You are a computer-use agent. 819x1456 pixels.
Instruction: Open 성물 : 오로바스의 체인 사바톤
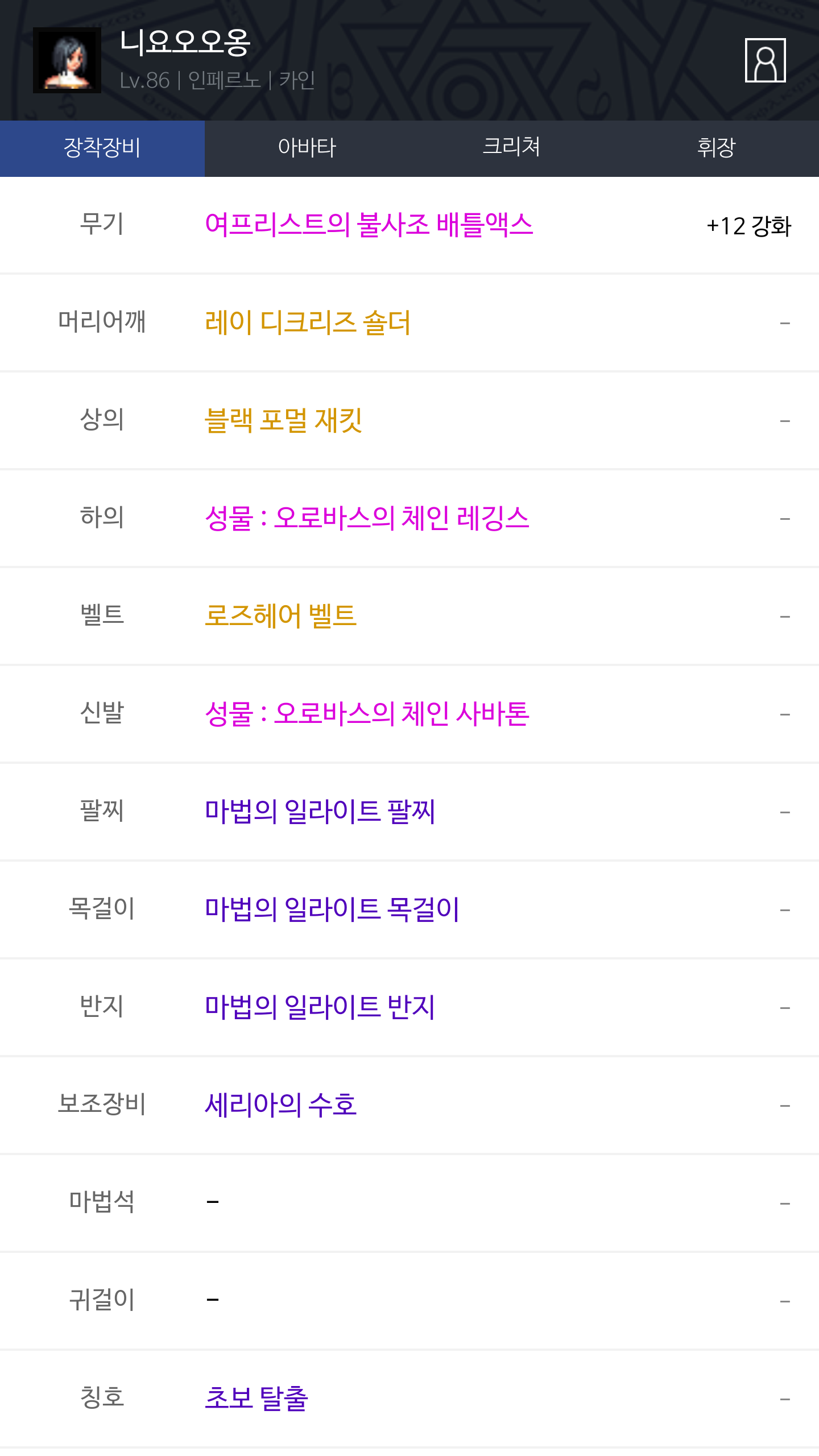pyautogui.click(x=367, y=714)
